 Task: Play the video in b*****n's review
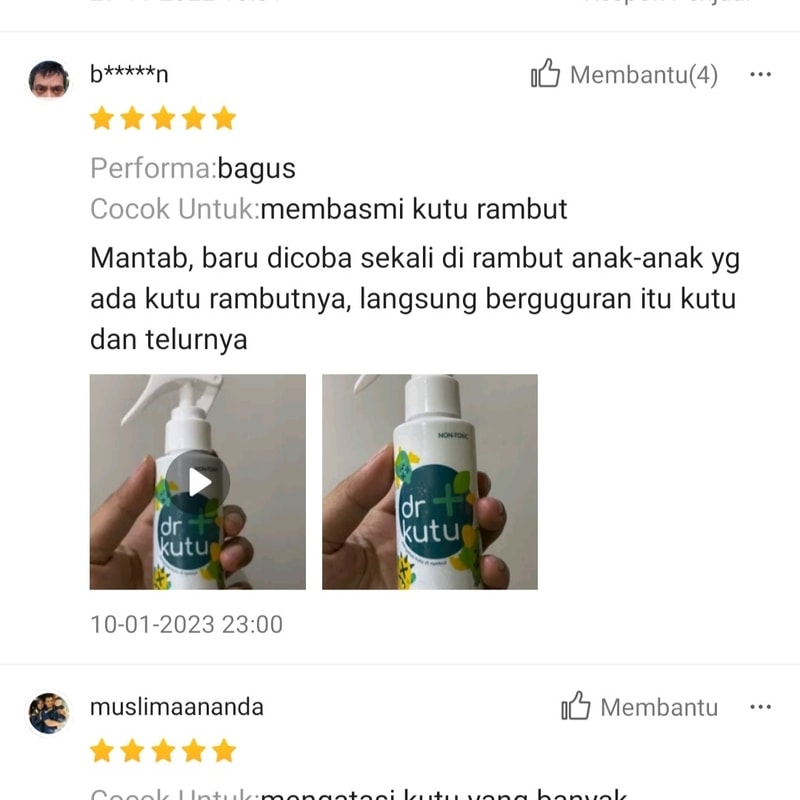coord(198,482)
